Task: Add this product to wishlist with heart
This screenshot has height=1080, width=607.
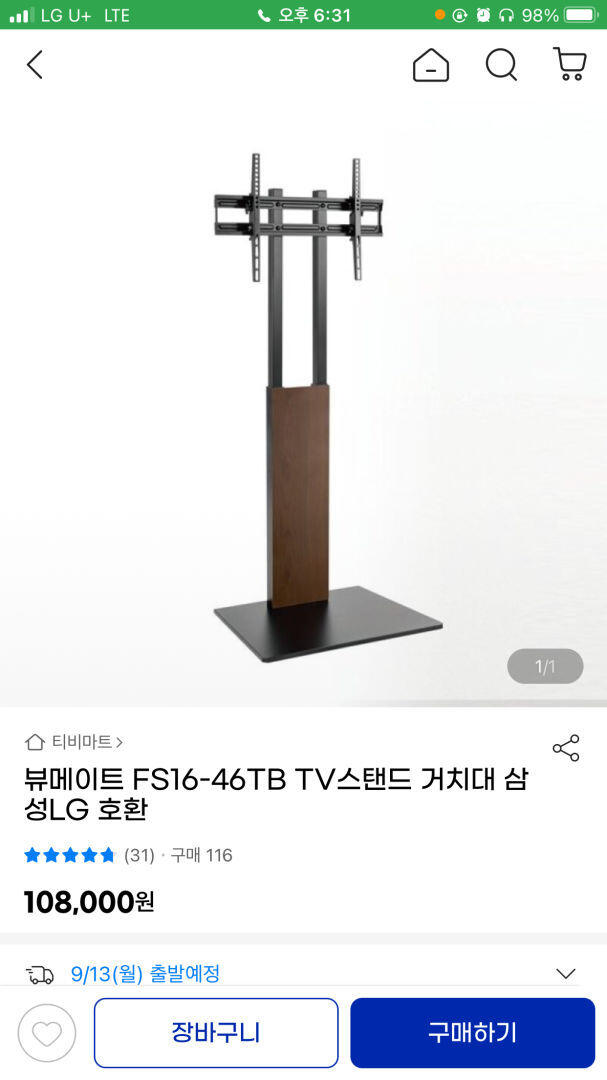Action: [x=46, y=1033]
